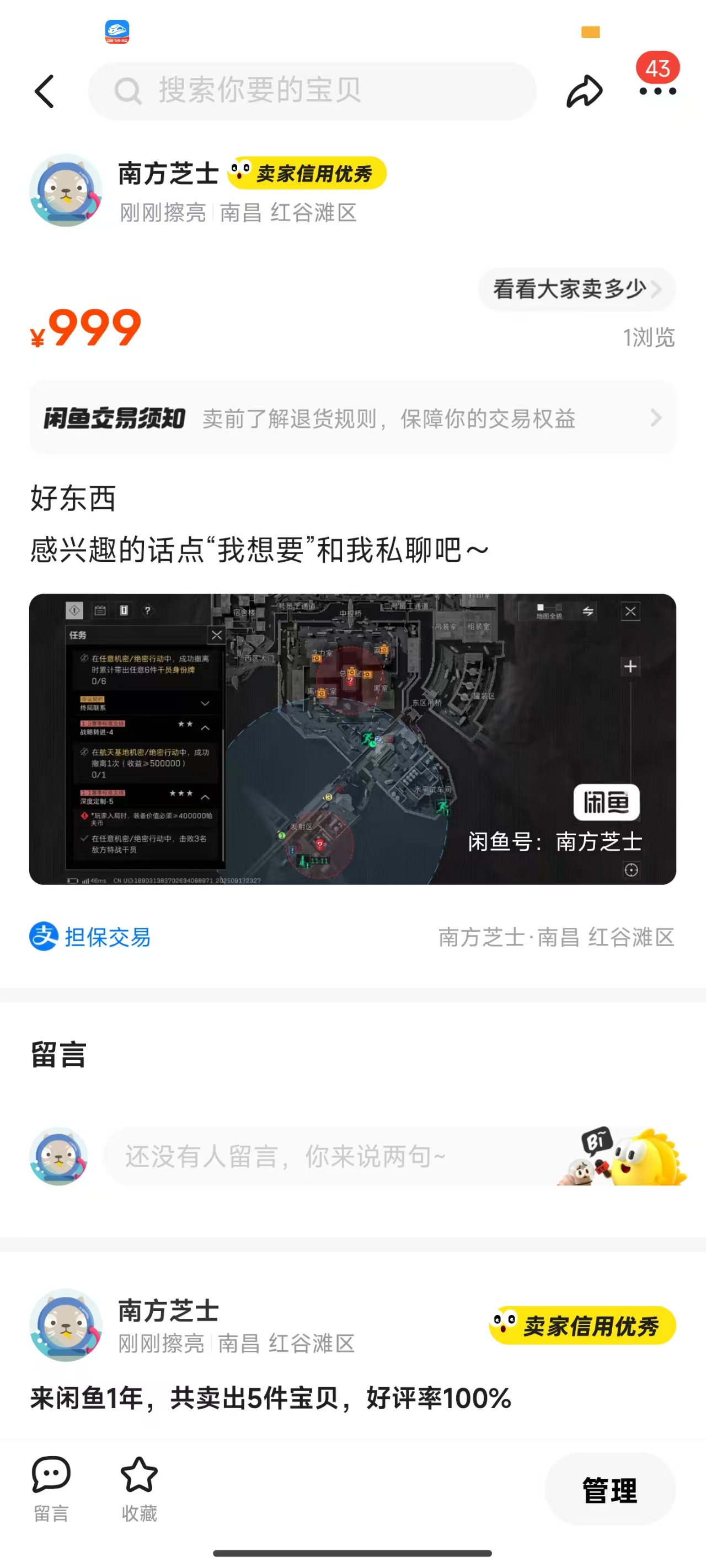
Task: Collapse the 终局联系 task entry chevron
Action: pyautogui.click(x=205, y=702)
